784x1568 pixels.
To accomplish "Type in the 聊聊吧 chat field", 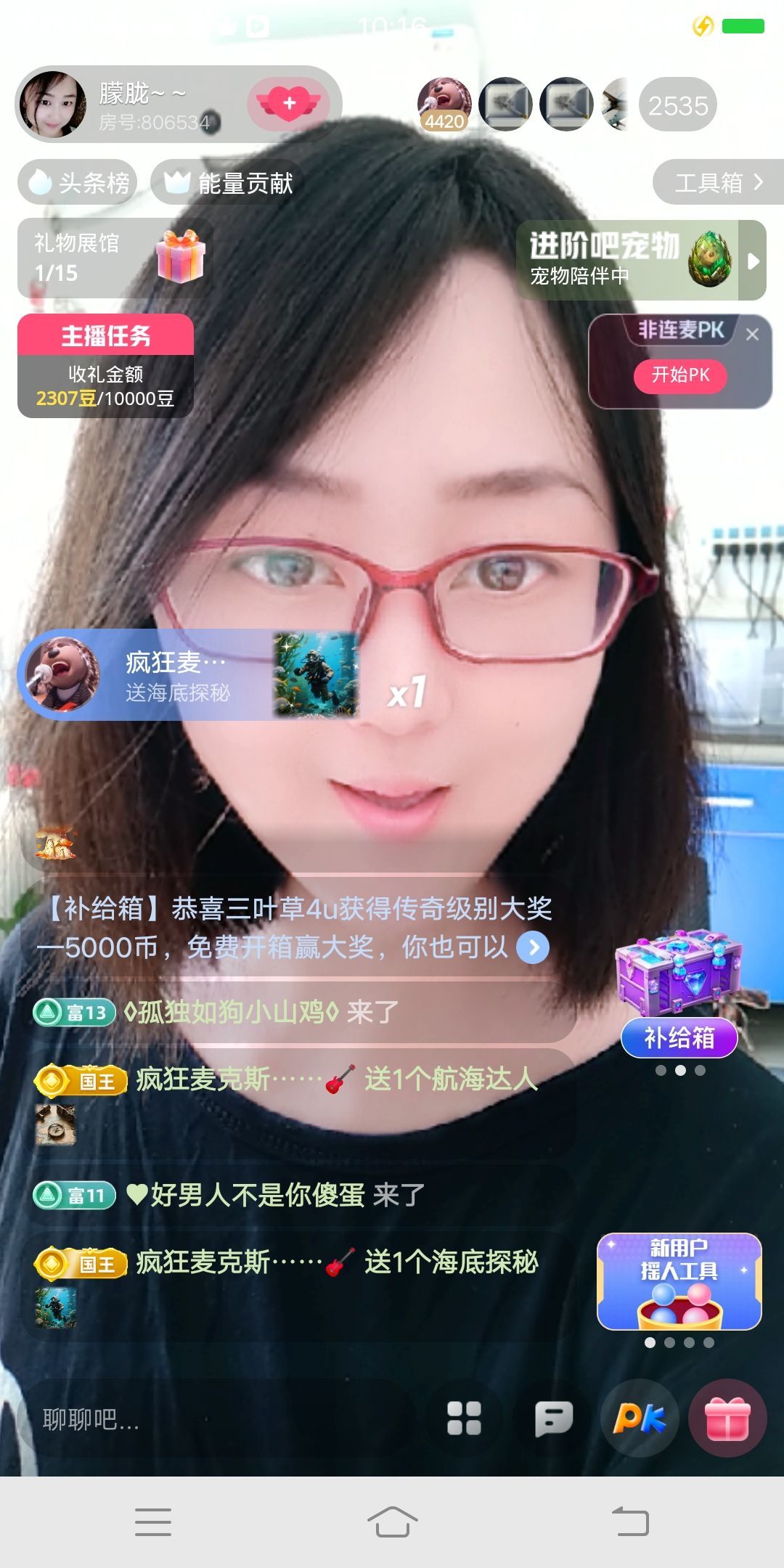I will (211, 1420).
